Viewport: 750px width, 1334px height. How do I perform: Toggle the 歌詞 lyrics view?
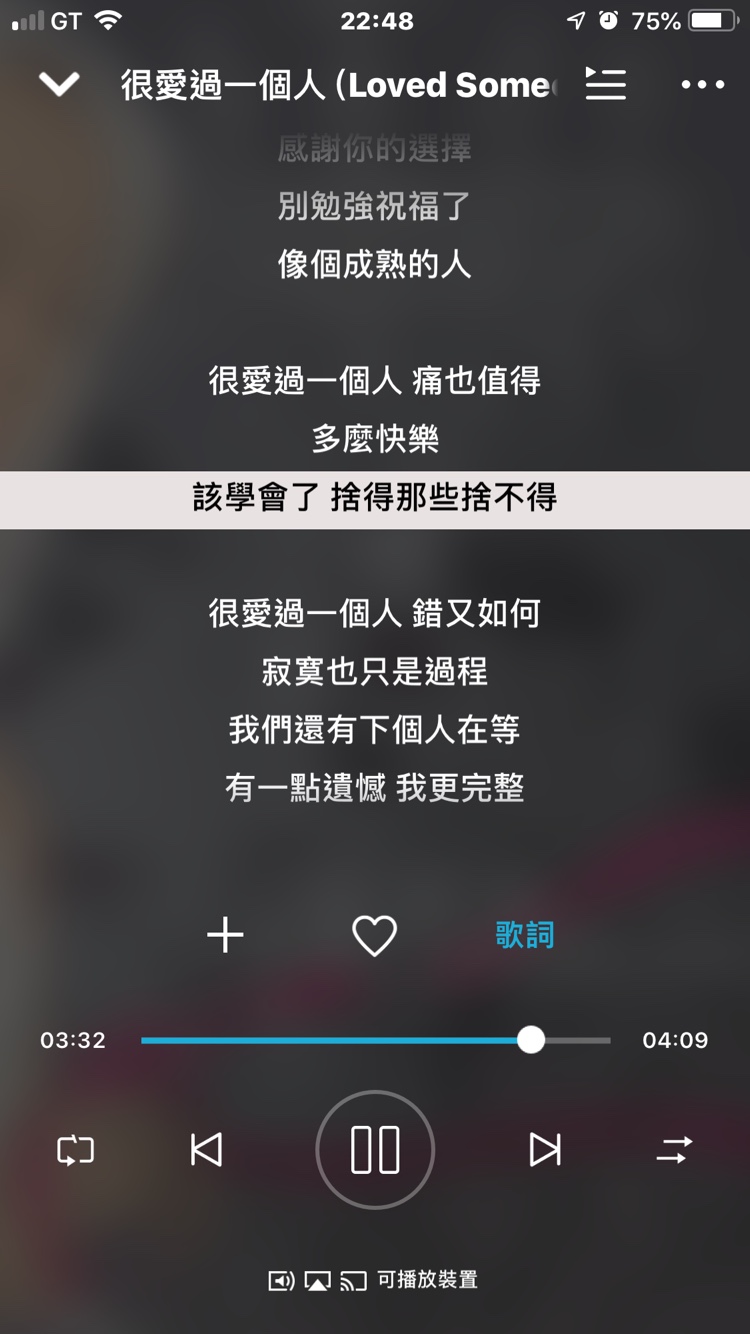click(524, 936)
